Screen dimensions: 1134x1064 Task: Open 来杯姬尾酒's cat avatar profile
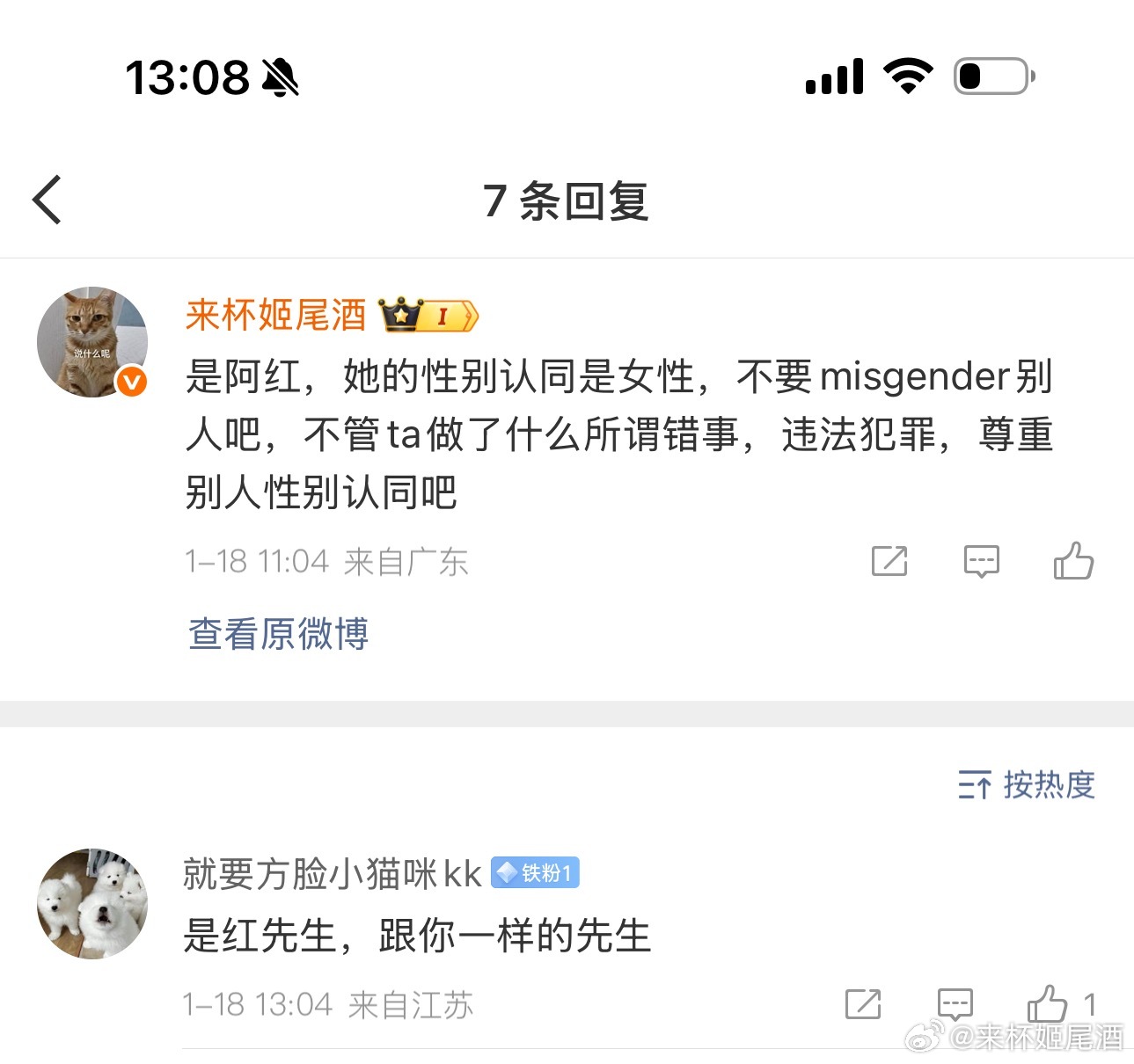click(x=91, y=342)
